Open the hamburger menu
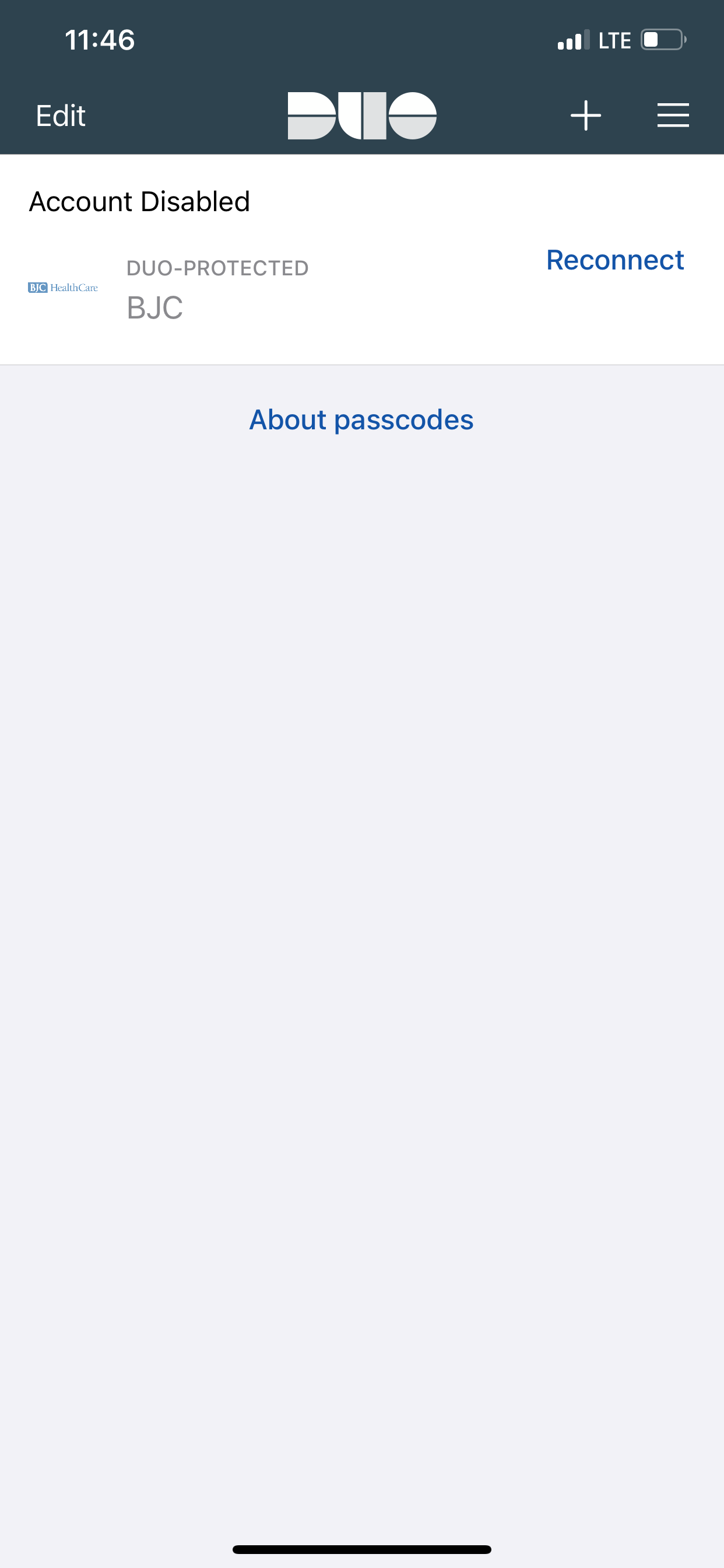The image size is (724, 1568). (x=673, y=116)
